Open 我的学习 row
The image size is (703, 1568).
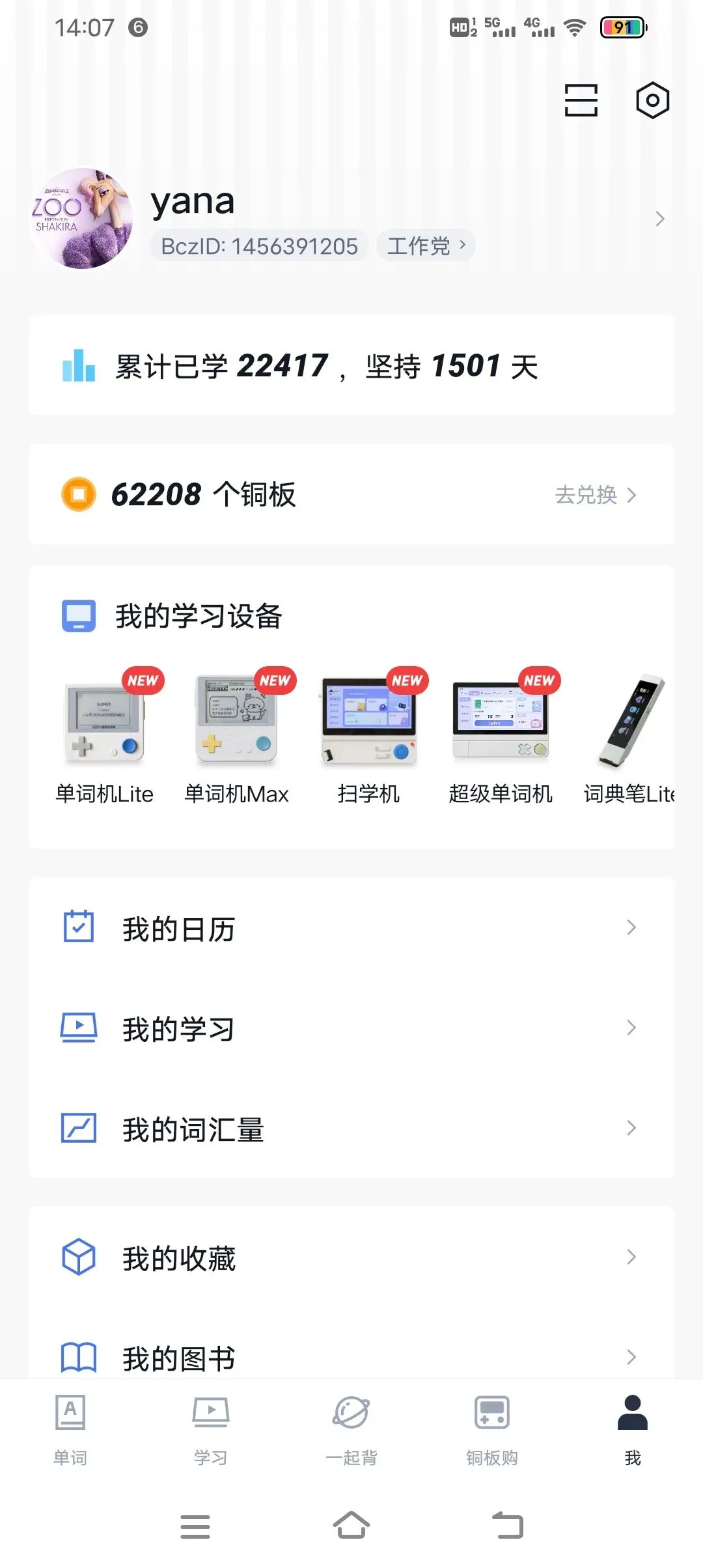tap(351, 1028)
